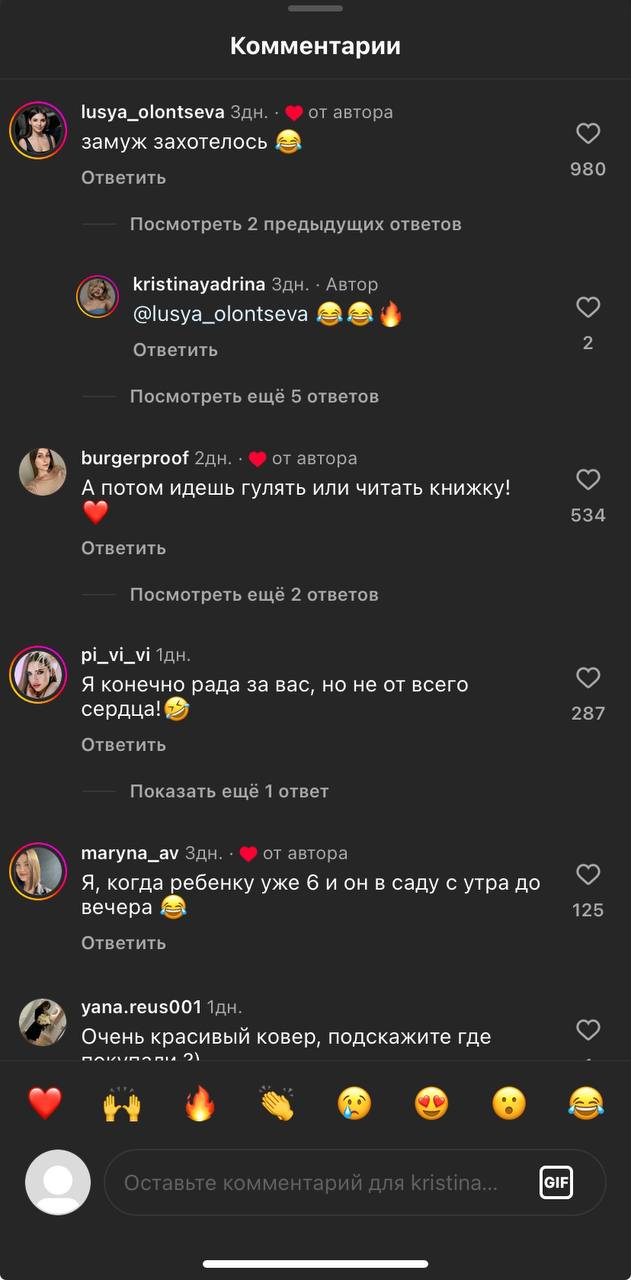Open lusya_olontseva's profile
Screen dimensions: 631x1280
[x=38, y=131]
